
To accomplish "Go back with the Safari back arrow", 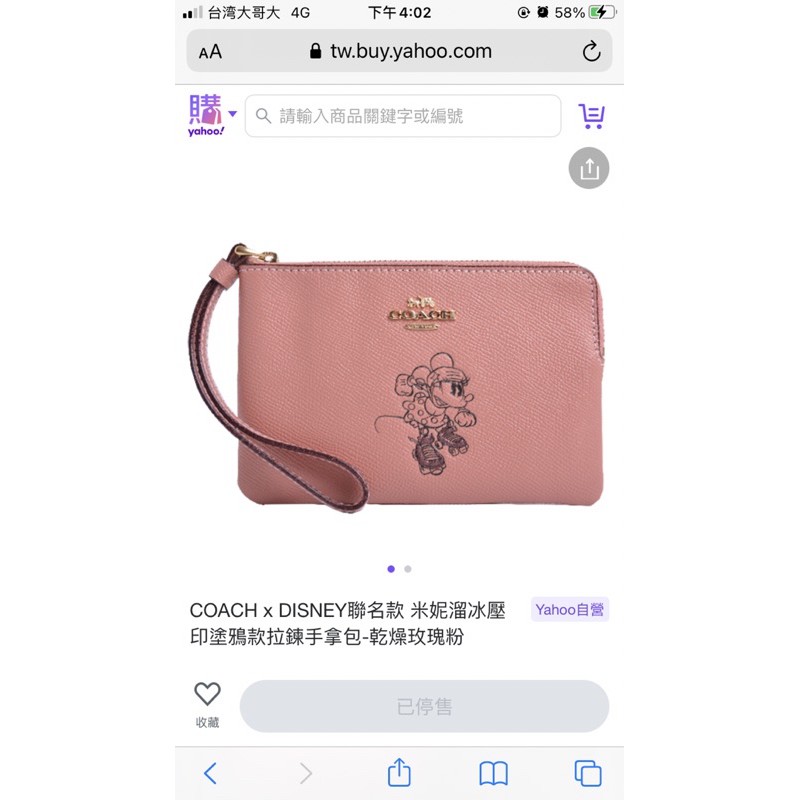I will point(210,773).
